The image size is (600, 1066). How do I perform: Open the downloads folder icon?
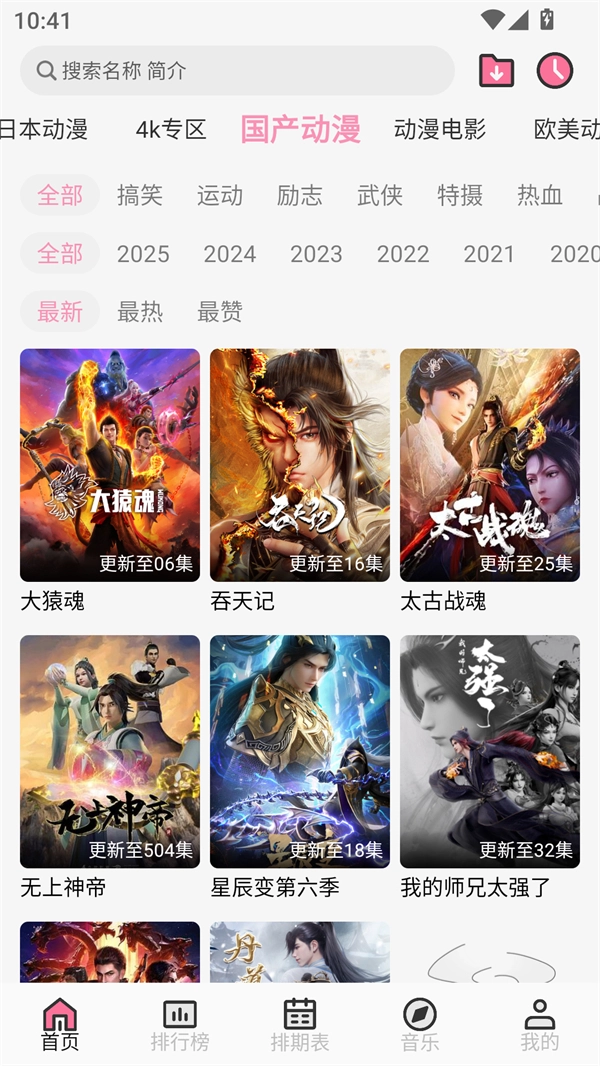point(496,71)
